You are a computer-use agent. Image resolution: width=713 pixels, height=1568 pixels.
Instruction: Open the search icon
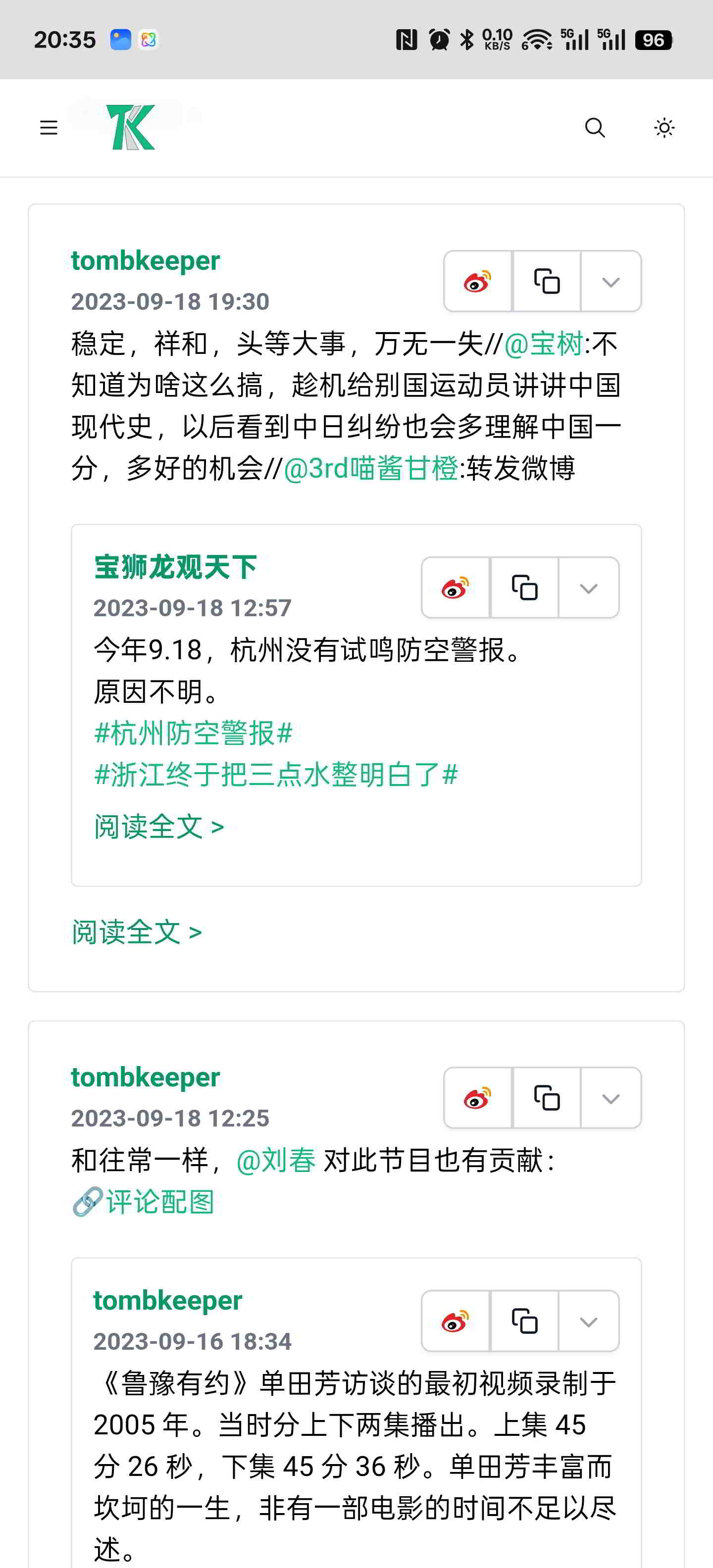tap(595, 128)
